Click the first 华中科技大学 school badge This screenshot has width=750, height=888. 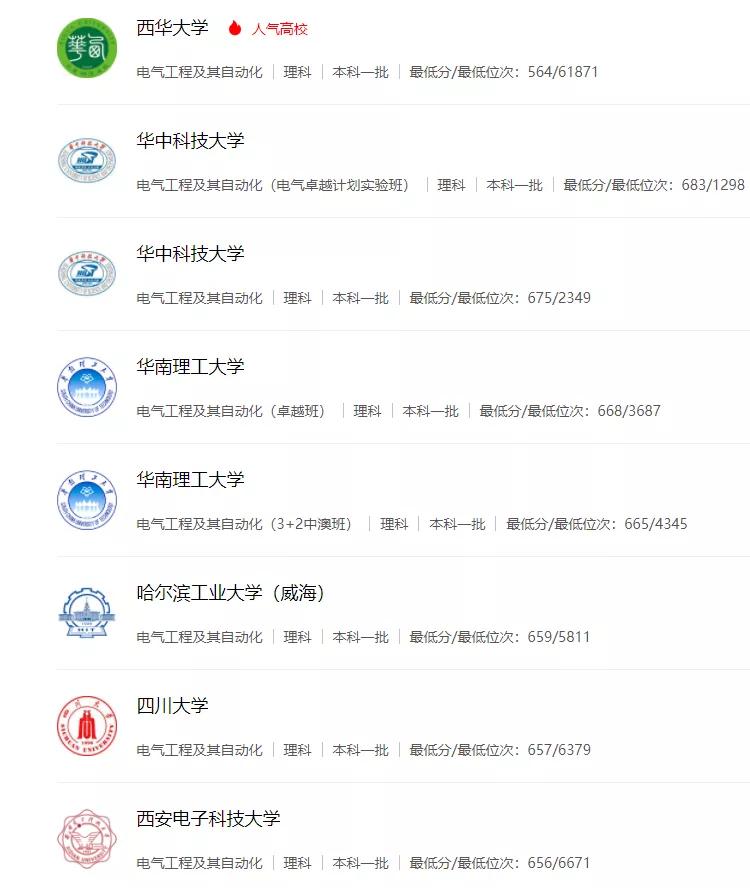point(87,160)
